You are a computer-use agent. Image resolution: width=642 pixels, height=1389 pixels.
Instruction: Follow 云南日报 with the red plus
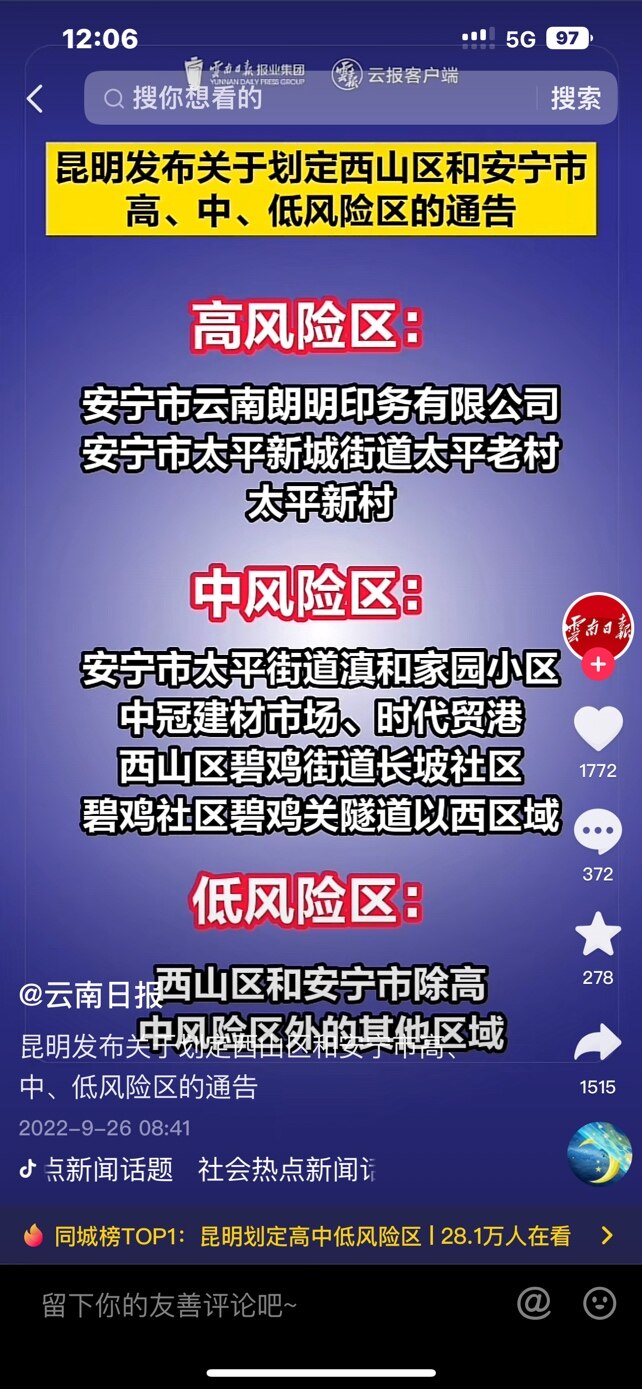pos(598,664)
